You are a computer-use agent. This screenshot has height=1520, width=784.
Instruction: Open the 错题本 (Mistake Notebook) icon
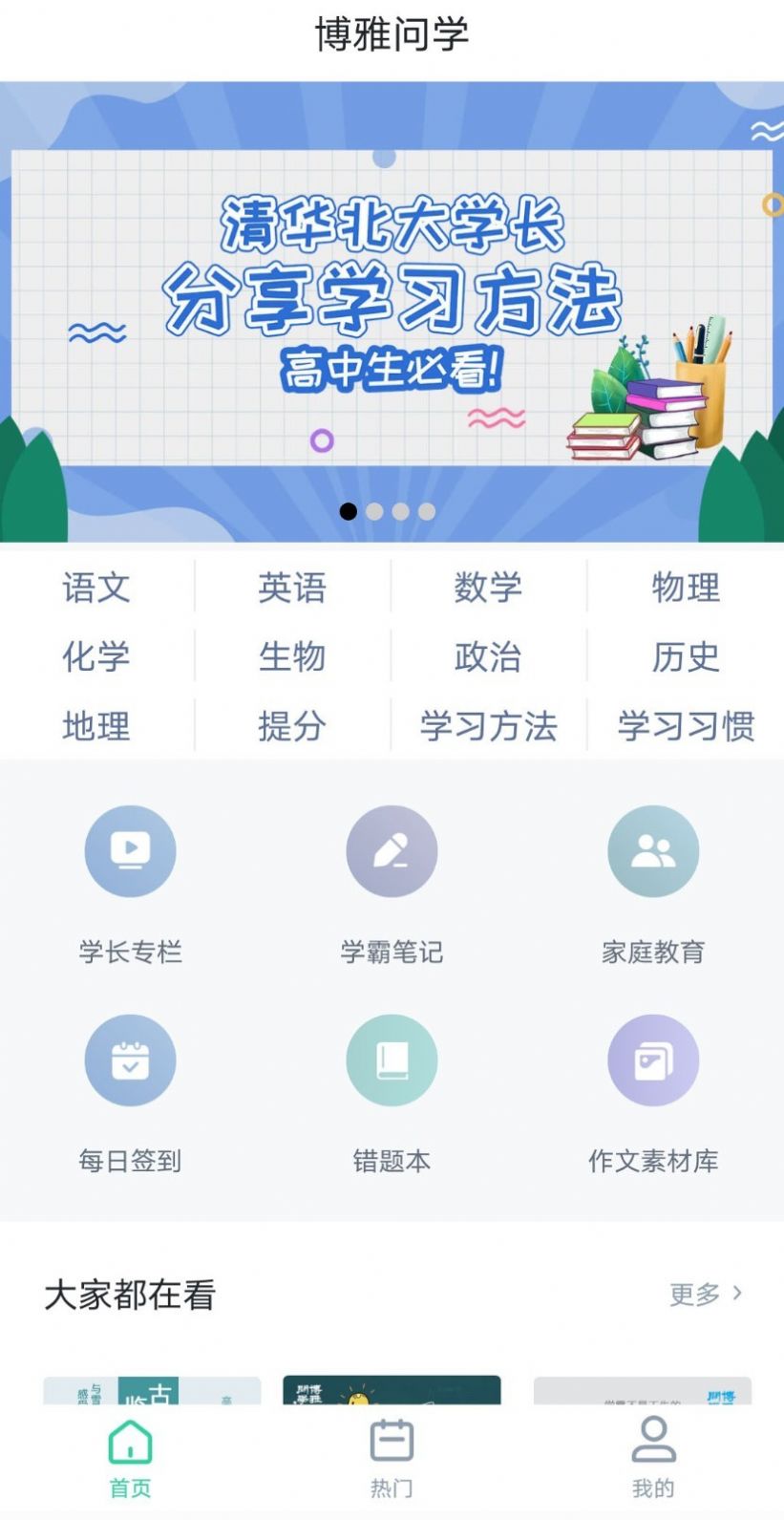(392, 1060)
